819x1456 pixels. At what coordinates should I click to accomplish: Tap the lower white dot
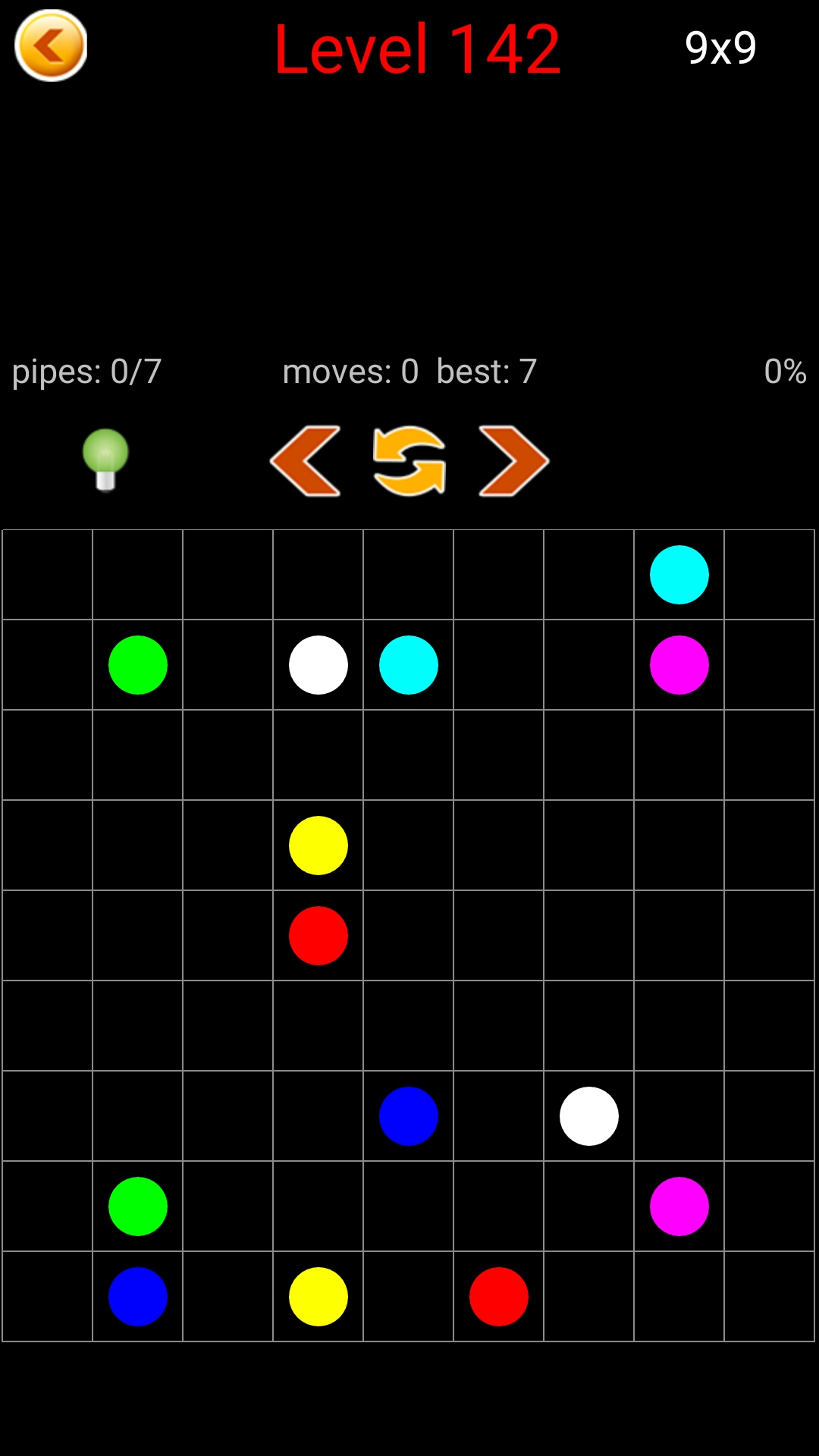coord(589,1116)
